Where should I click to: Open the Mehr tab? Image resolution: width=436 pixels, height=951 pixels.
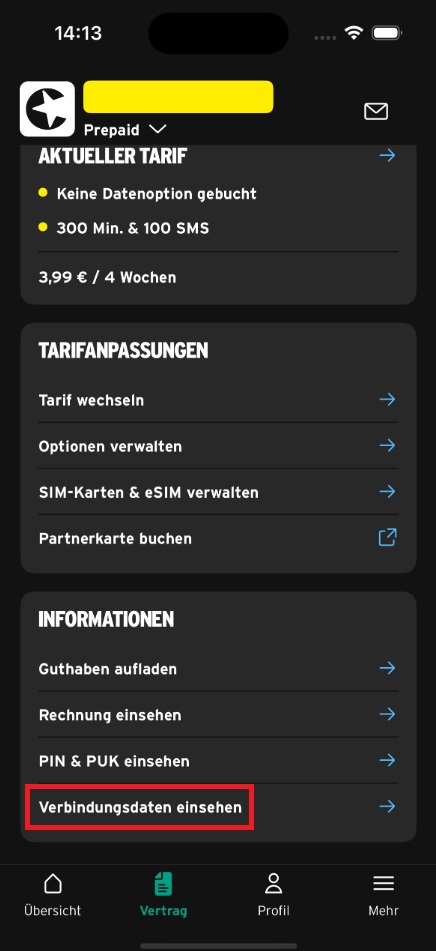click(384, 895)
